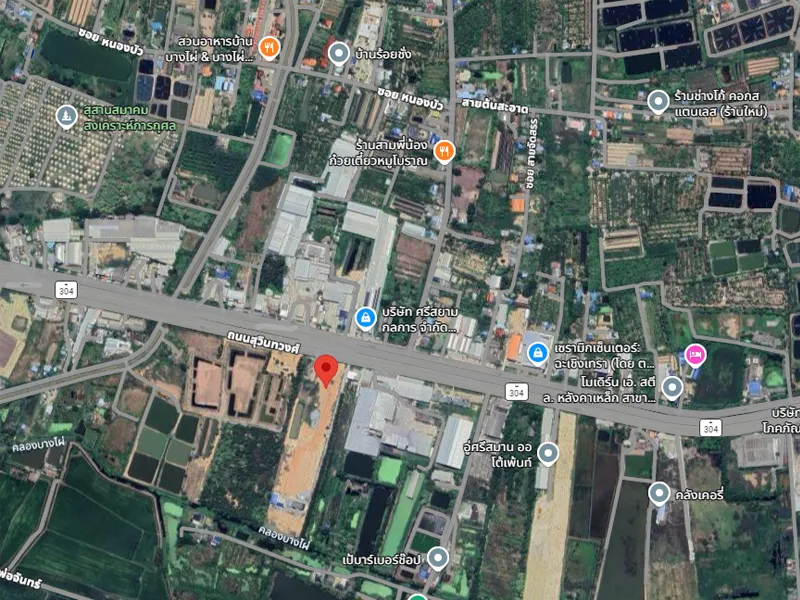This screenshot has height=600, width=800.
Task: Select the คลังเคอรี่ place marker
Action: point(658,492)
